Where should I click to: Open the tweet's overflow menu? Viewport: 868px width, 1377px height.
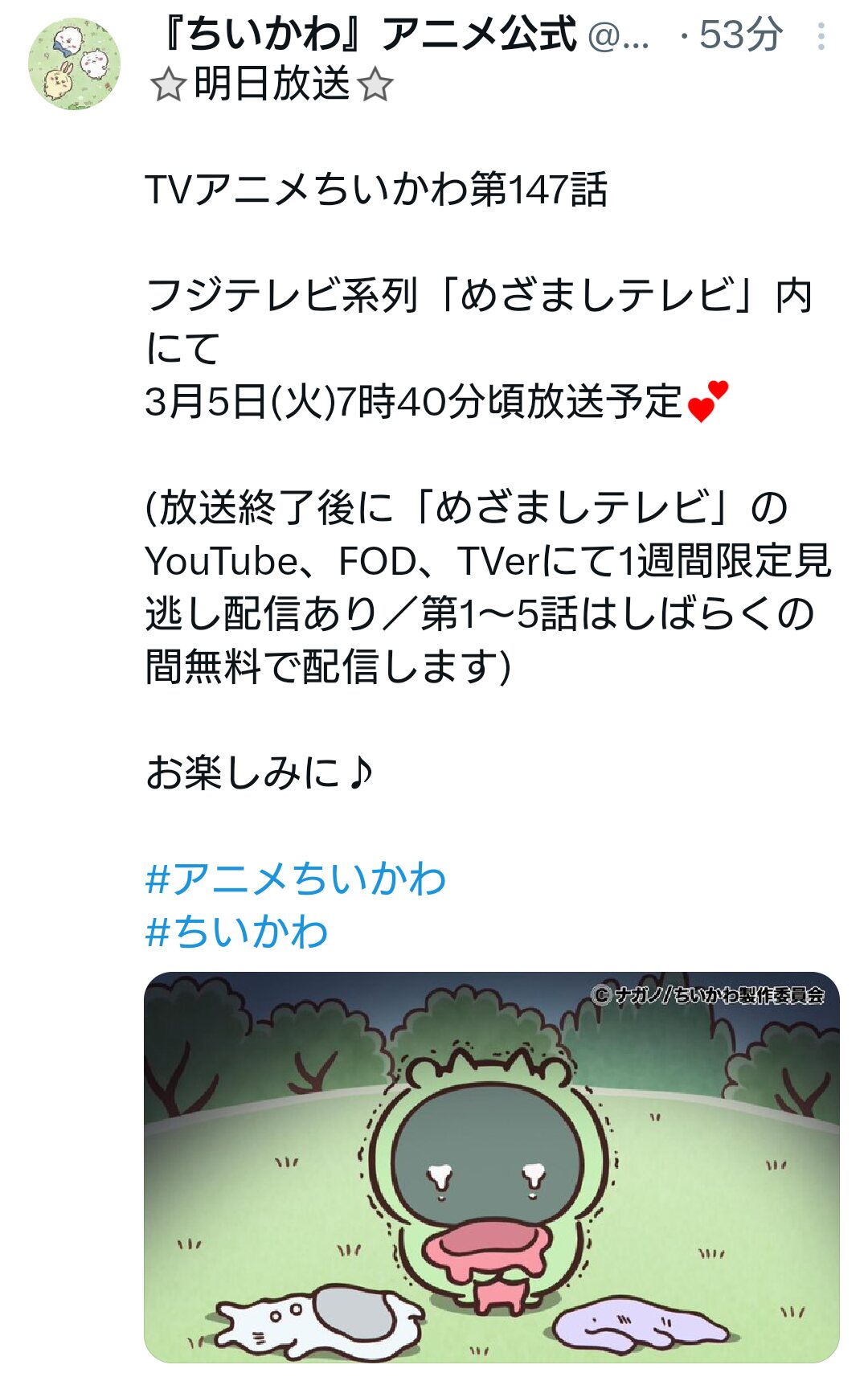(x=820, y=37)
